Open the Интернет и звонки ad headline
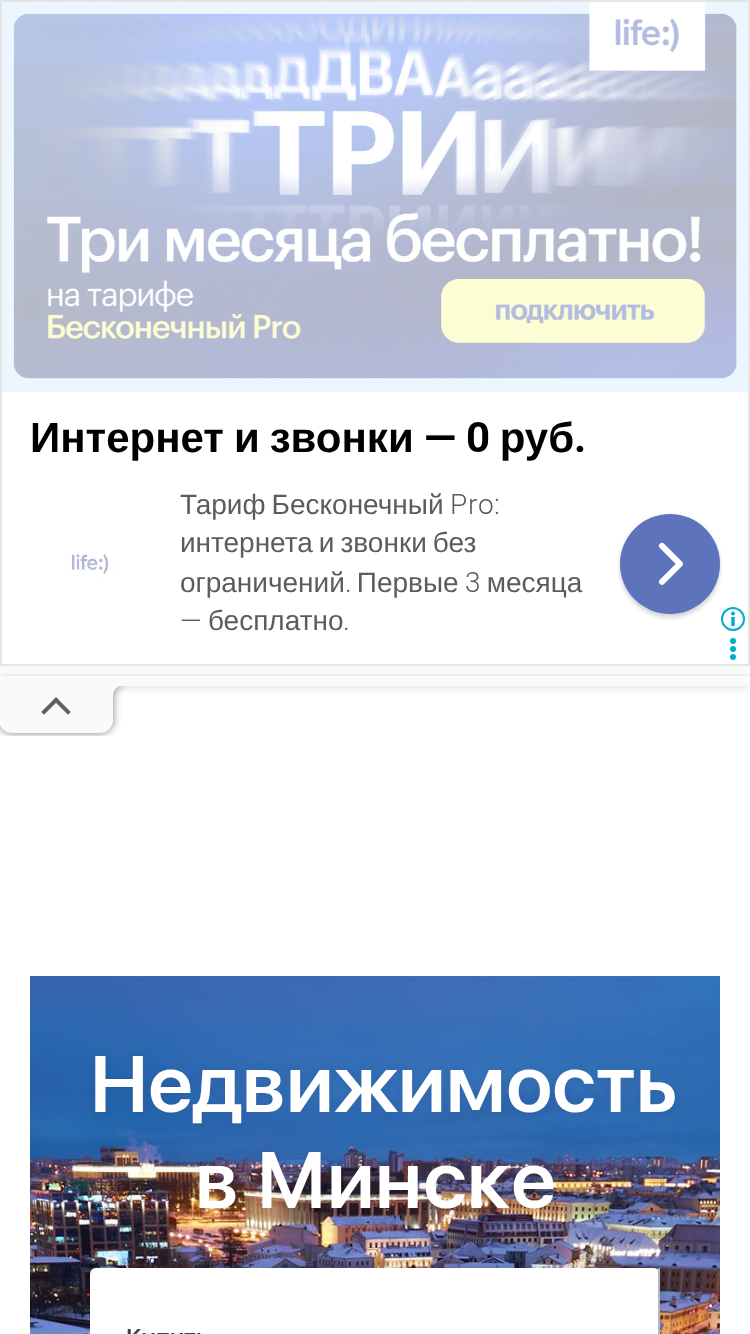Viewport: 750px width, 1334px height. click(x=308, y=438)
